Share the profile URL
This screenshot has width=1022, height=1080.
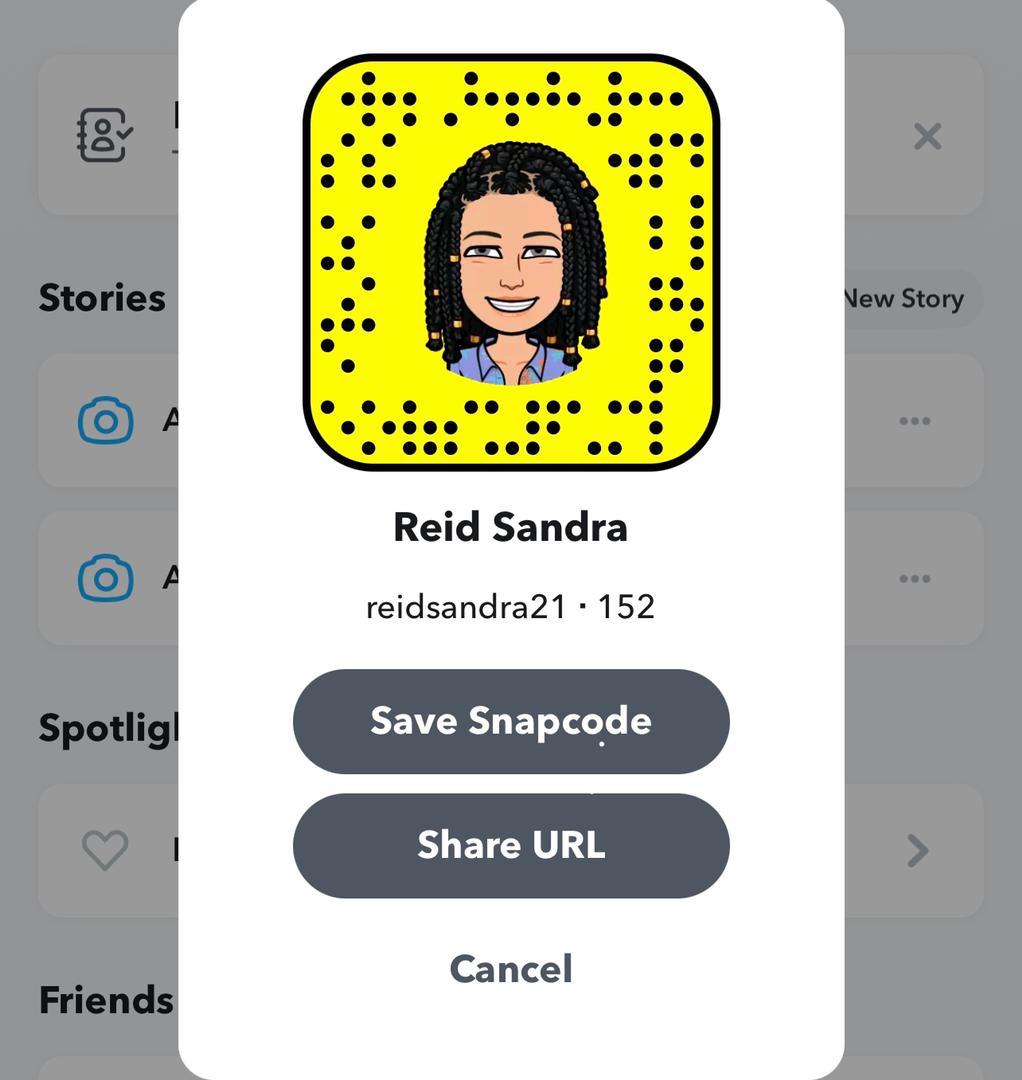pos(511,845)
